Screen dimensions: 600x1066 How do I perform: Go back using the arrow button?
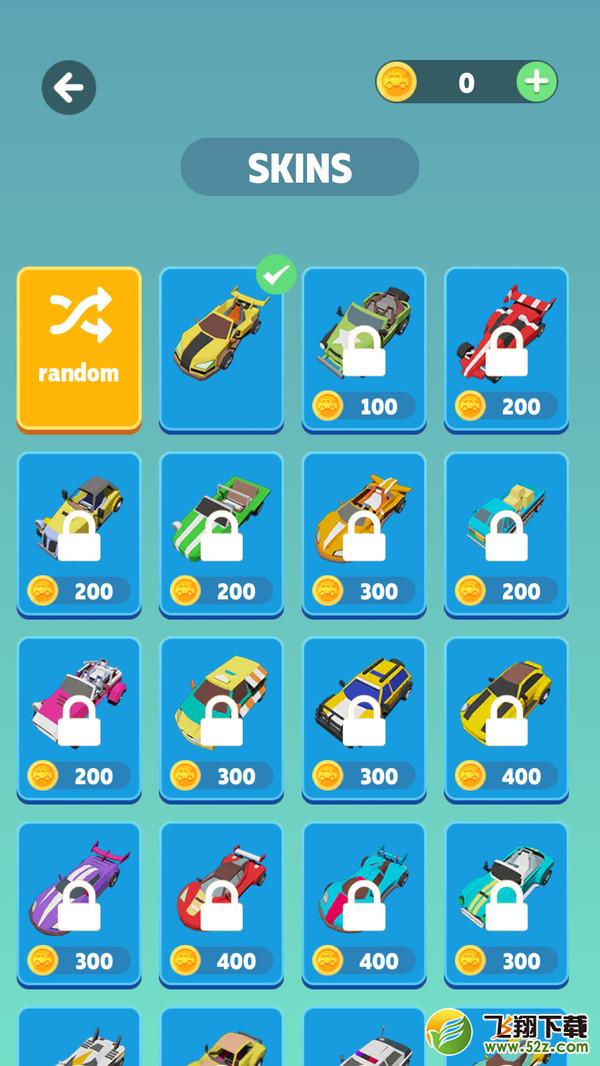[x=69, y=88]
